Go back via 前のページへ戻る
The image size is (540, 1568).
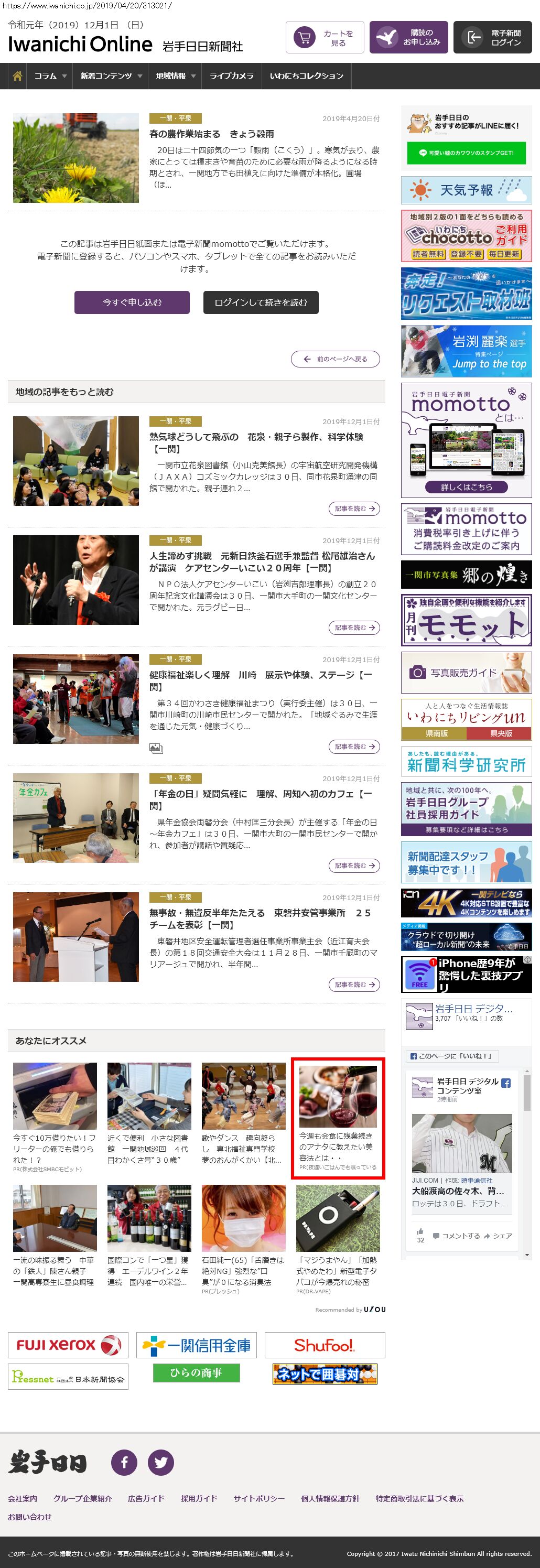(x=336, y=359)
